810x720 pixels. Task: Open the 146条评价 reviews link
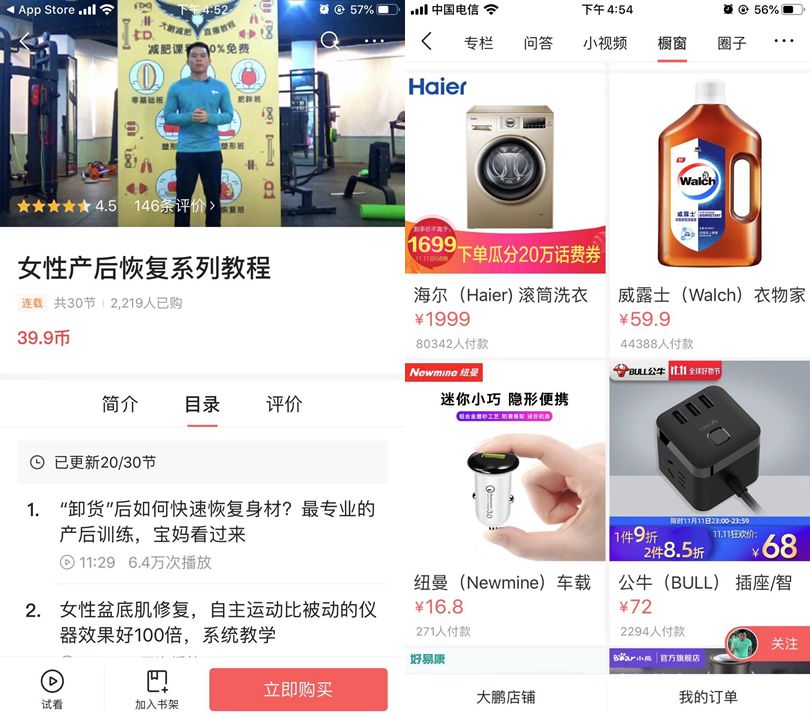coord(174,205)
